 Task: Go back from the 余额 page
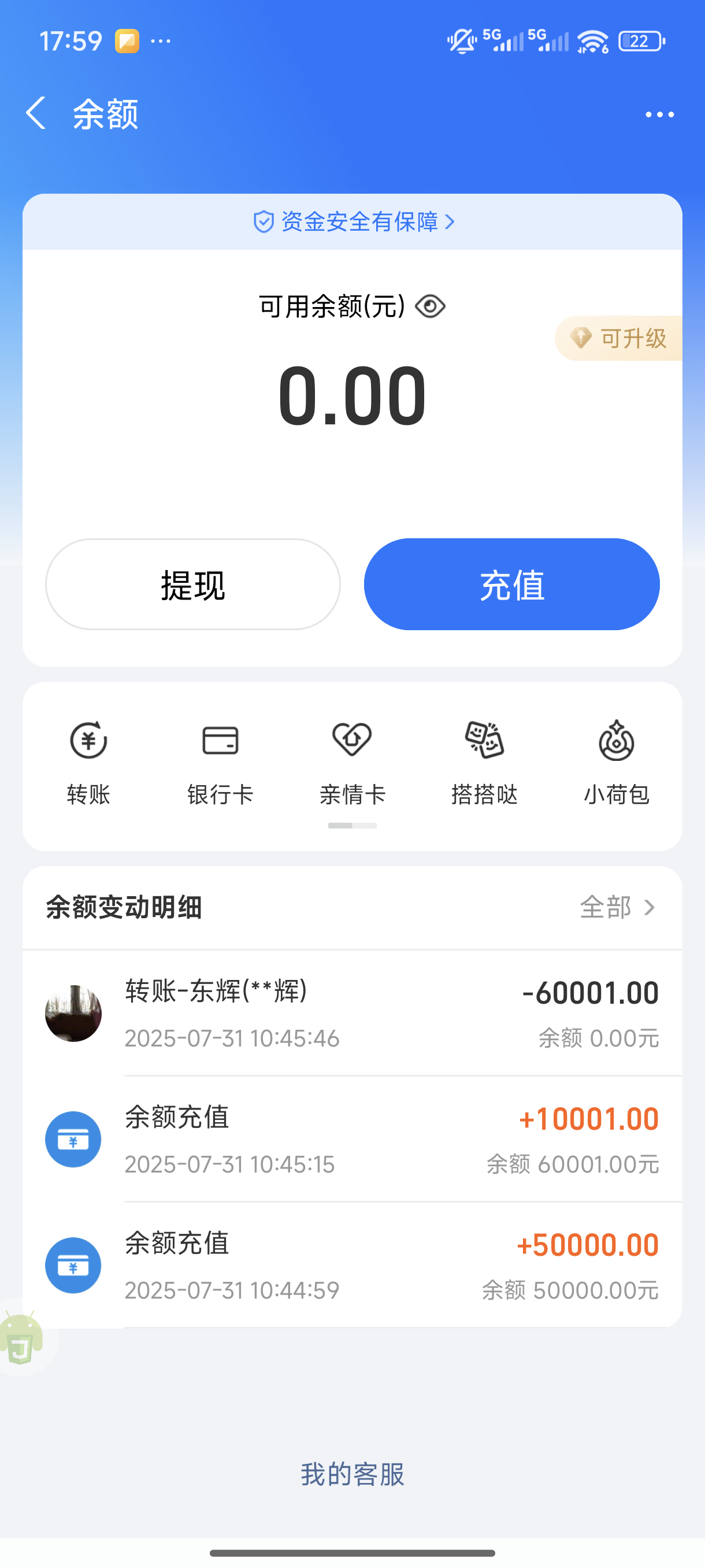click(x=36, y=113)
